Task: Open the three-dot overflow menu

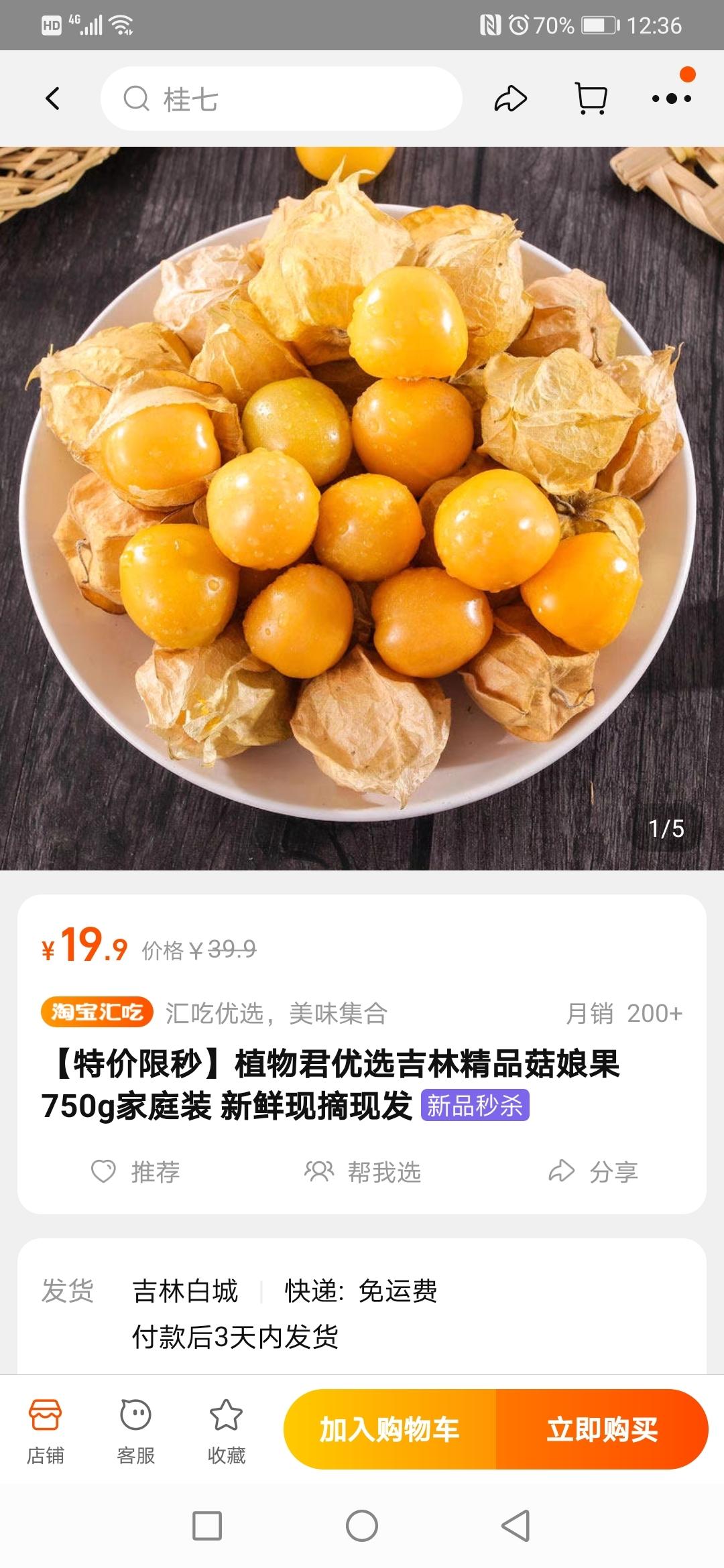Action: [671, 99]
